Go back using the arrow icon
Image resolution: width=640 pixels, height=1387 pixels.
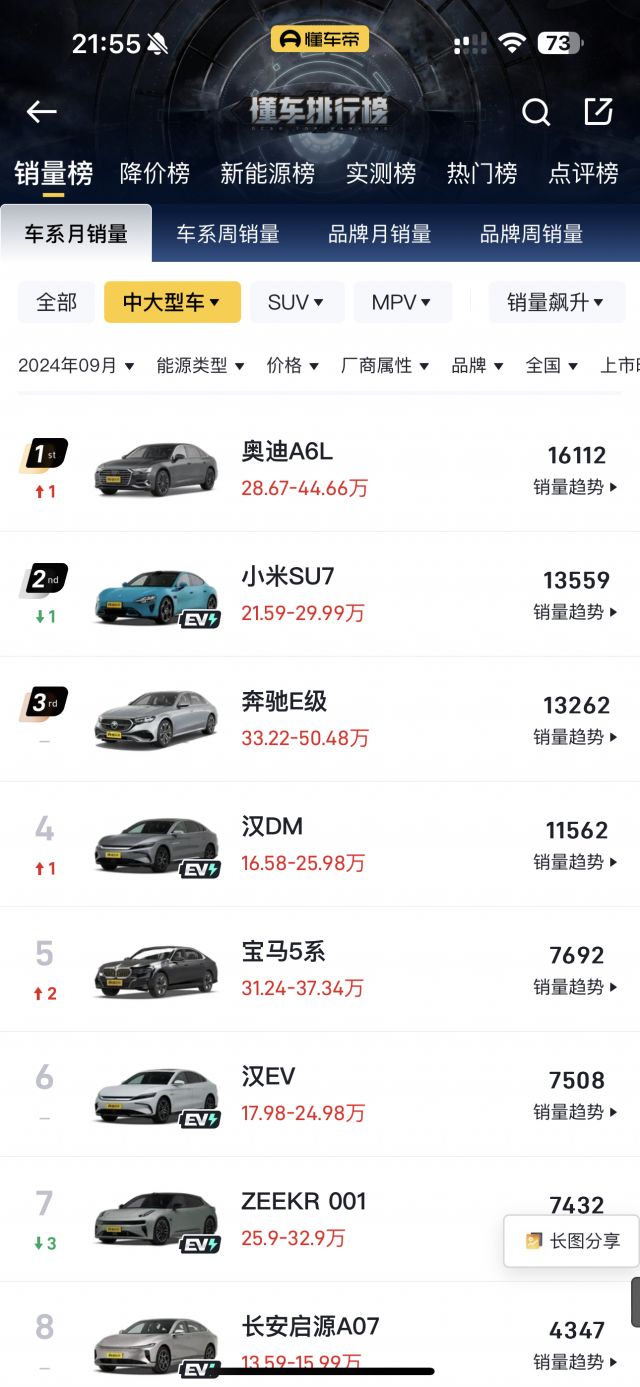coord(42,112)
